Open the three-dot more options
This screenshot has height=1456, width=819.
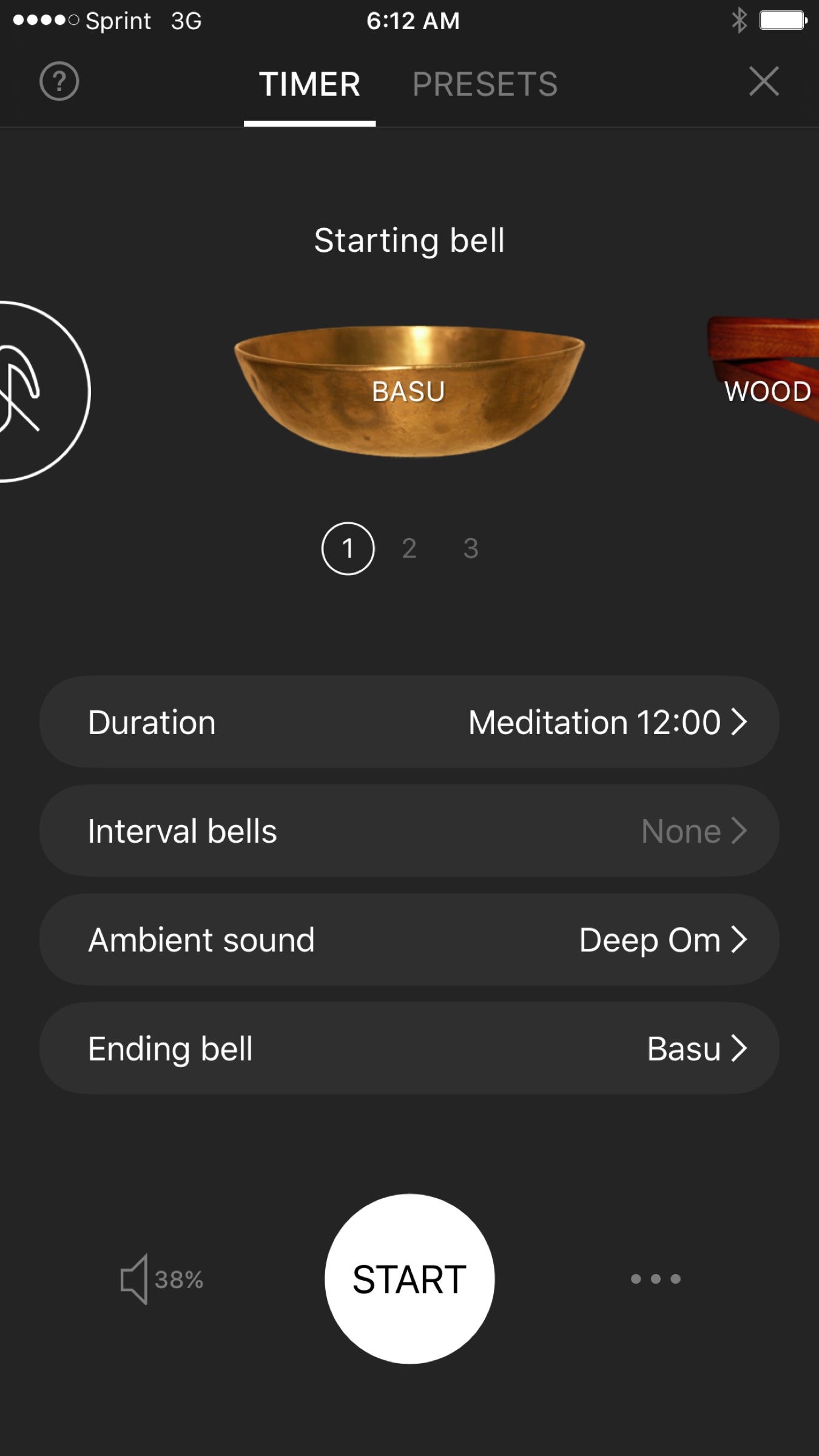click(x=655, y=1279)
